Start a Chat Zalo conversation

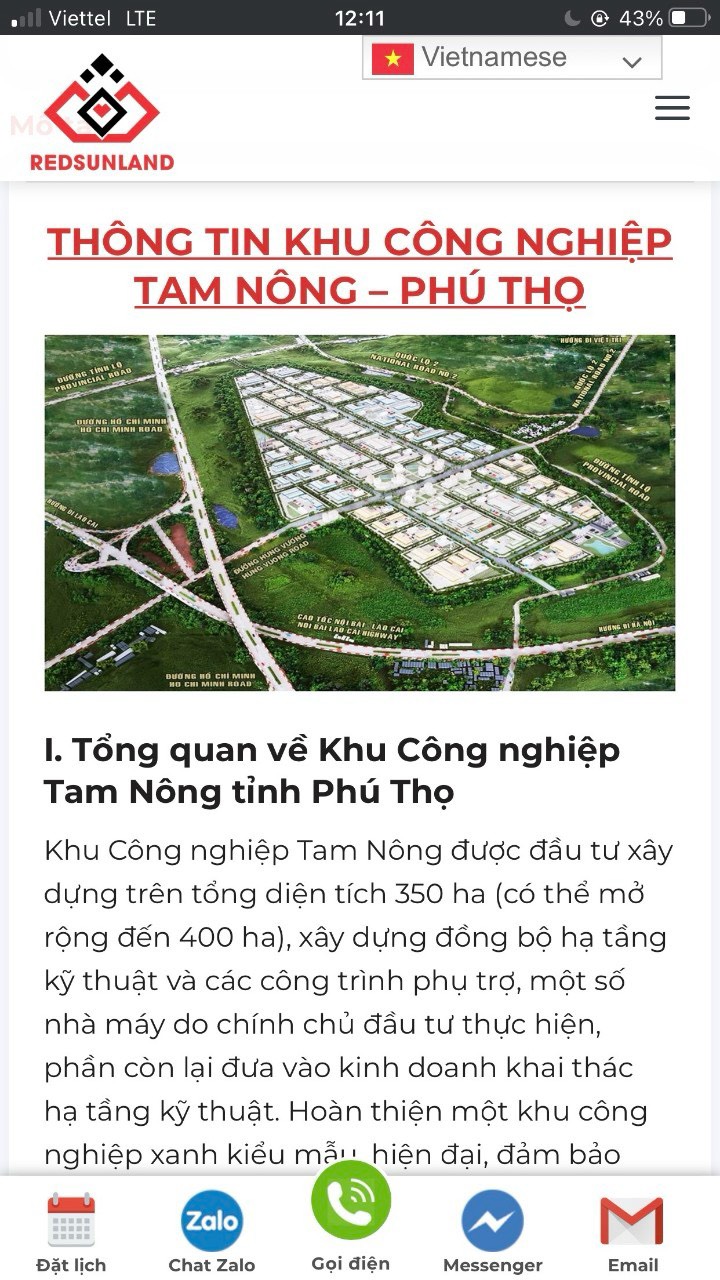point(211,1234)
